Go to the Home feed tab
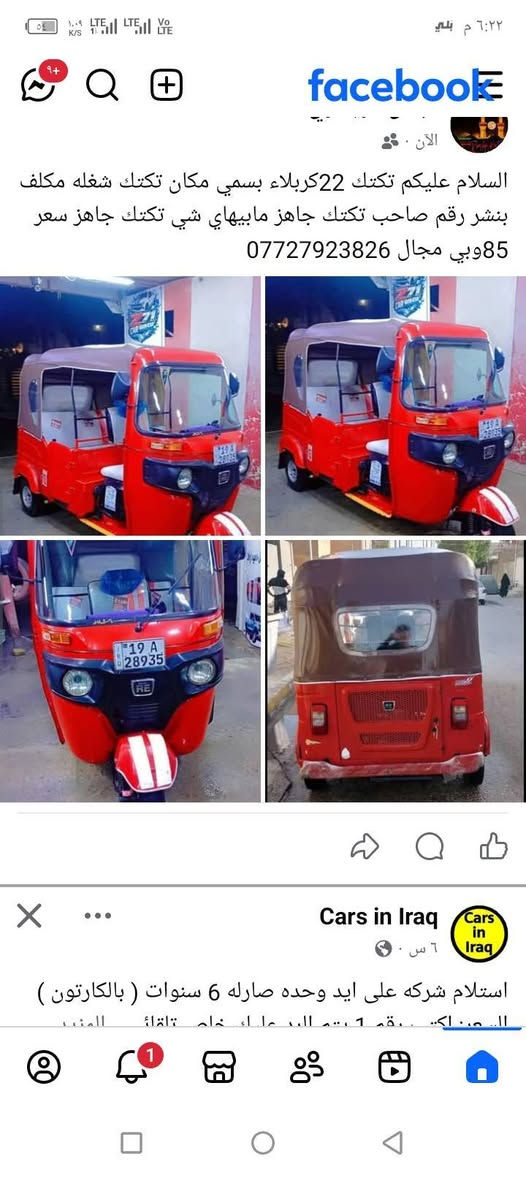 pyautogui.click(x=482, y=1067)
